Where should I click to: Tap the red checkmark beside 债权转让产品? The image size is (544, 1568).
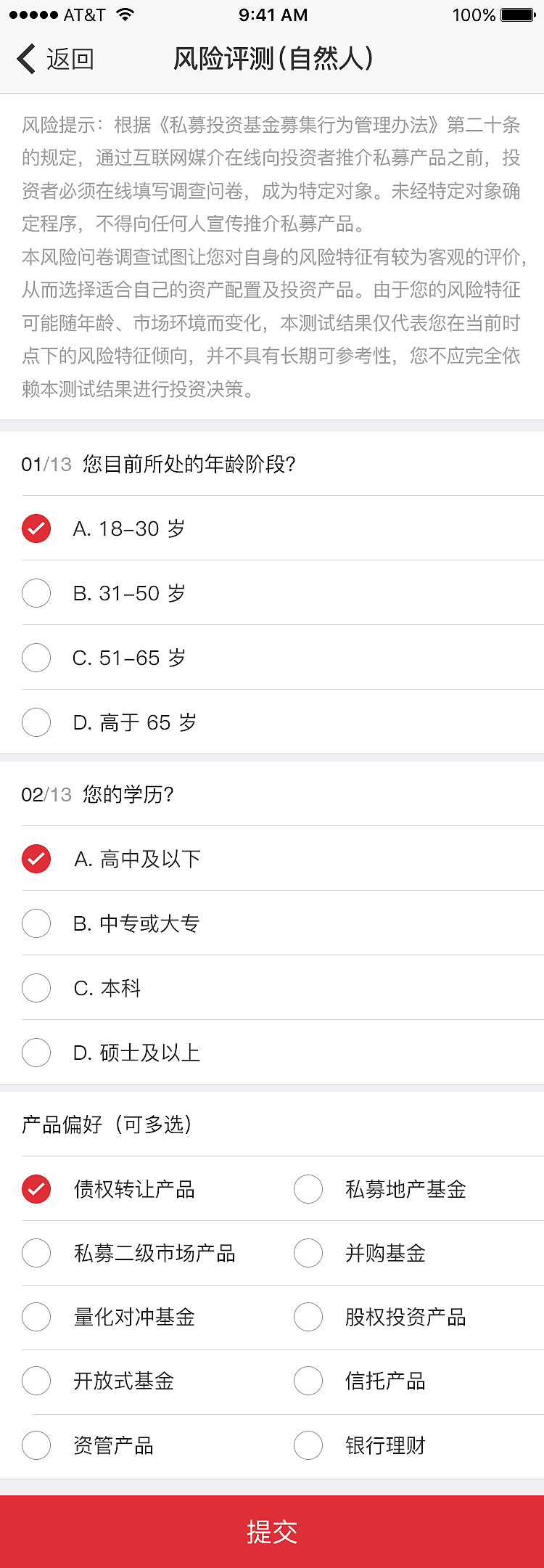click(36, 1188)
